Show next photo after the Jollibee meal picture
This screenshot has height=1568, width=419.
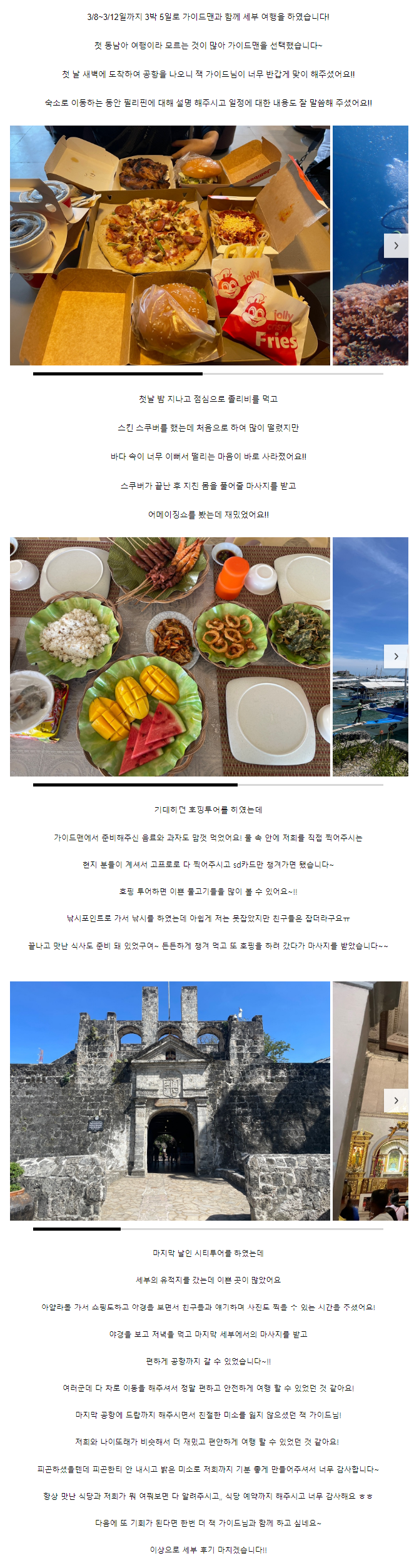pos(396,246)
